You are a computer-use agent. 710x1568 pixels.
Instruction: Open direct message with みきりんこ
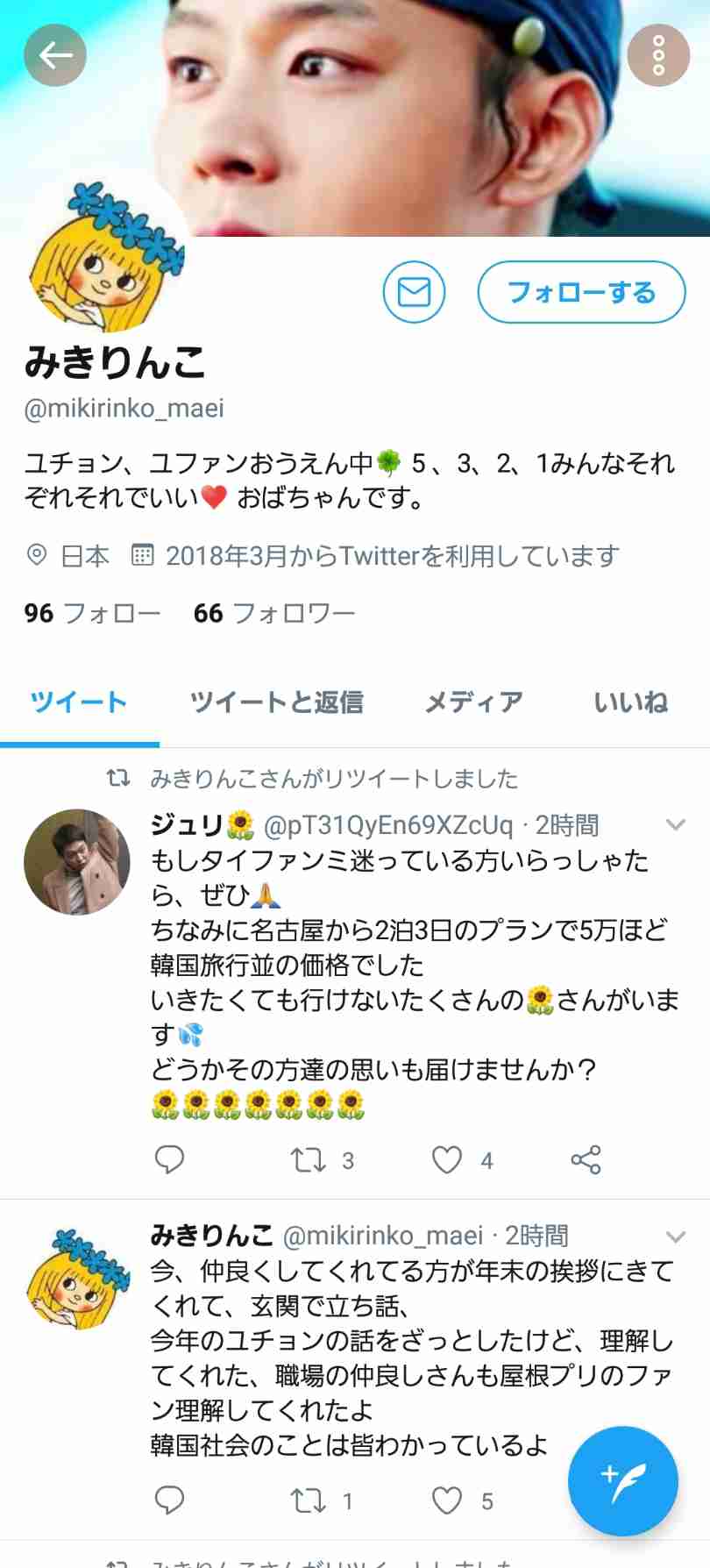[x=414, y=293]
